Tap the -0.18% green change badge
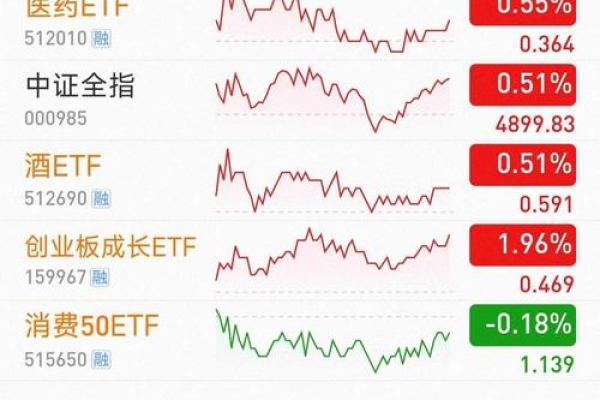The image size is (600, 400). point(522,325)
